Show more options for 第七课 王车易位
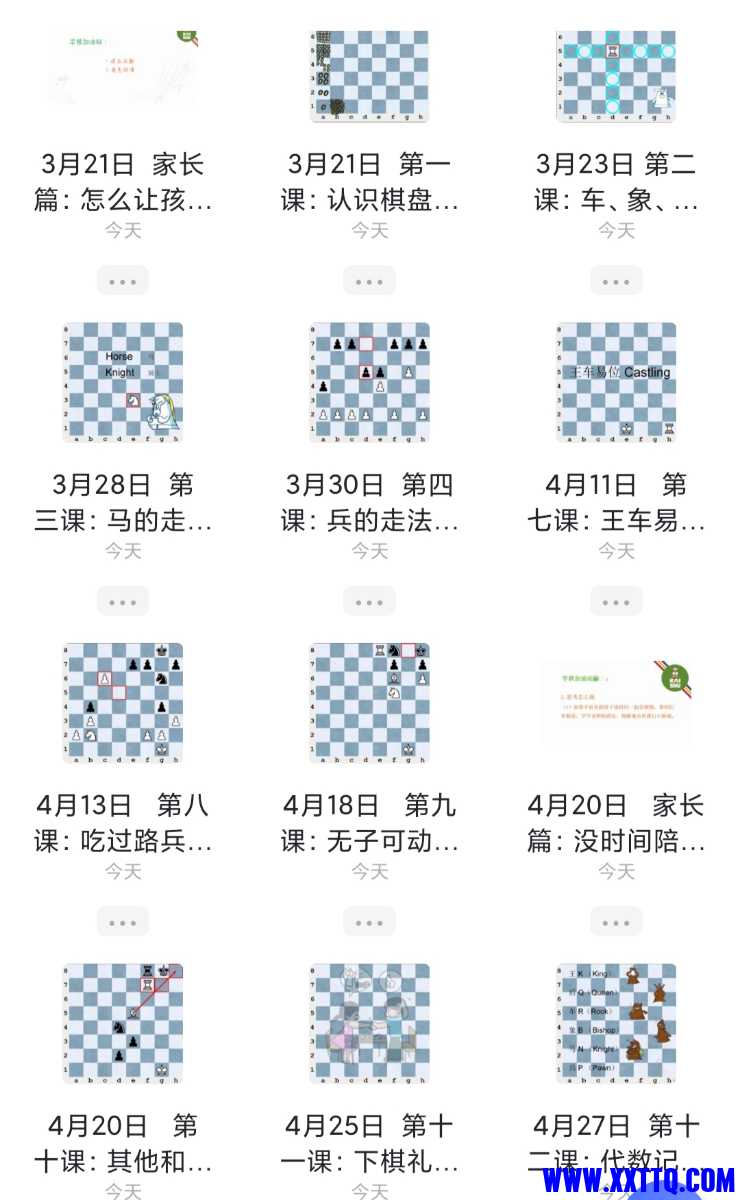Viewport: 740px width, 1200px height. click(x=616, y=601)
